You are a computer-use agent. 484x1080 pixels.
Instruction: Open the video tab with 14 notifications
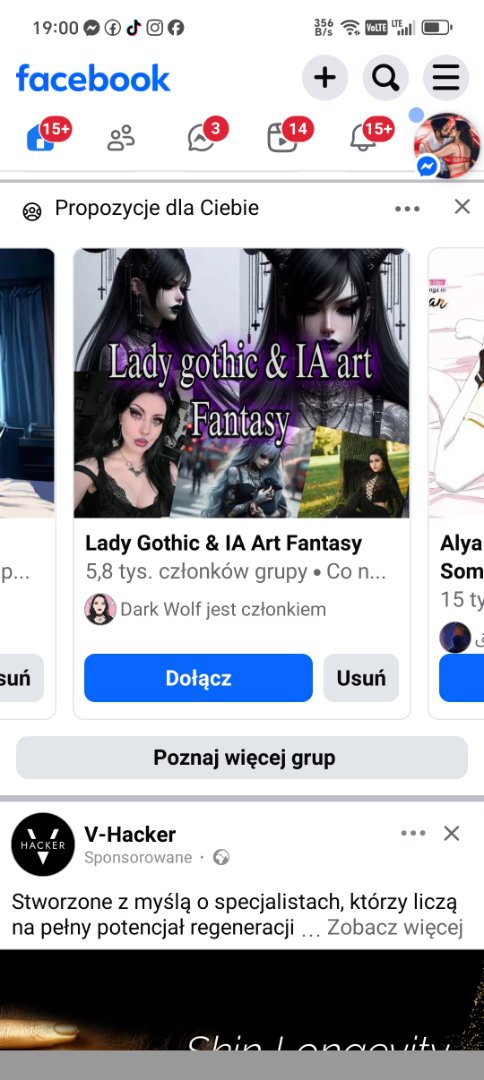point(283,137)
